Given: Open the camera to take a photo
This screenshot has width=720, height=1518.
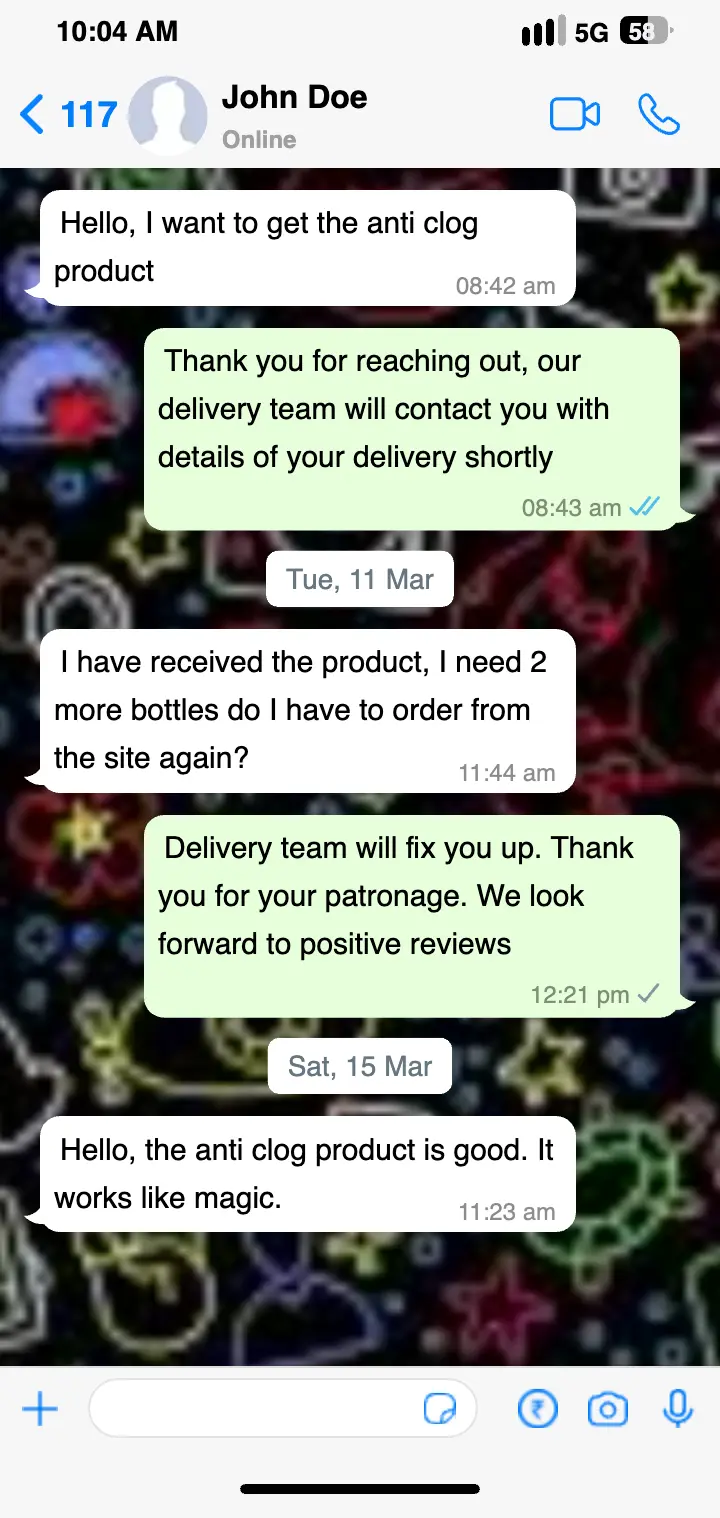Looking at the screenshot, I should 607,1410.
